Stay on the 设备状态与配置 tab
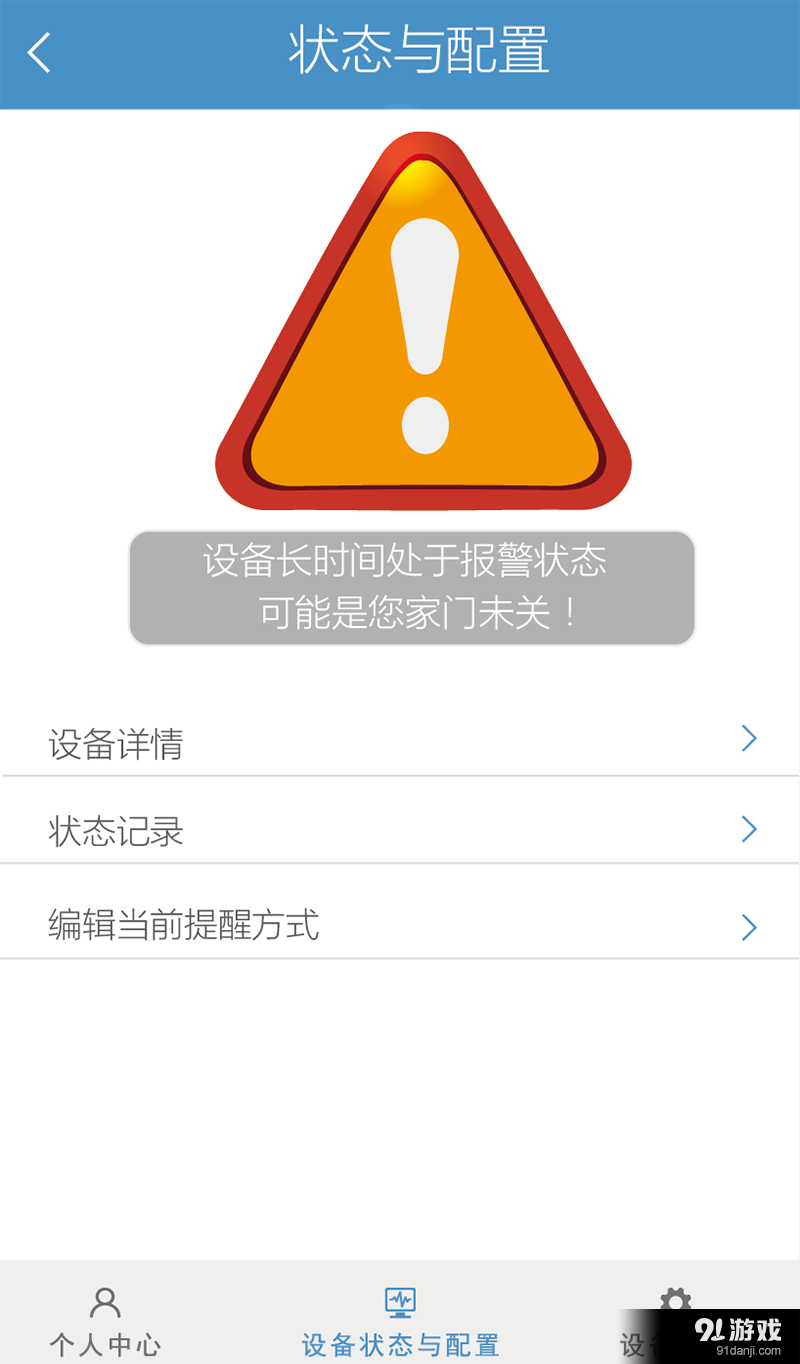This screenshot has height=1364, width=800. pyautogui.click(x=400, y=1328)
